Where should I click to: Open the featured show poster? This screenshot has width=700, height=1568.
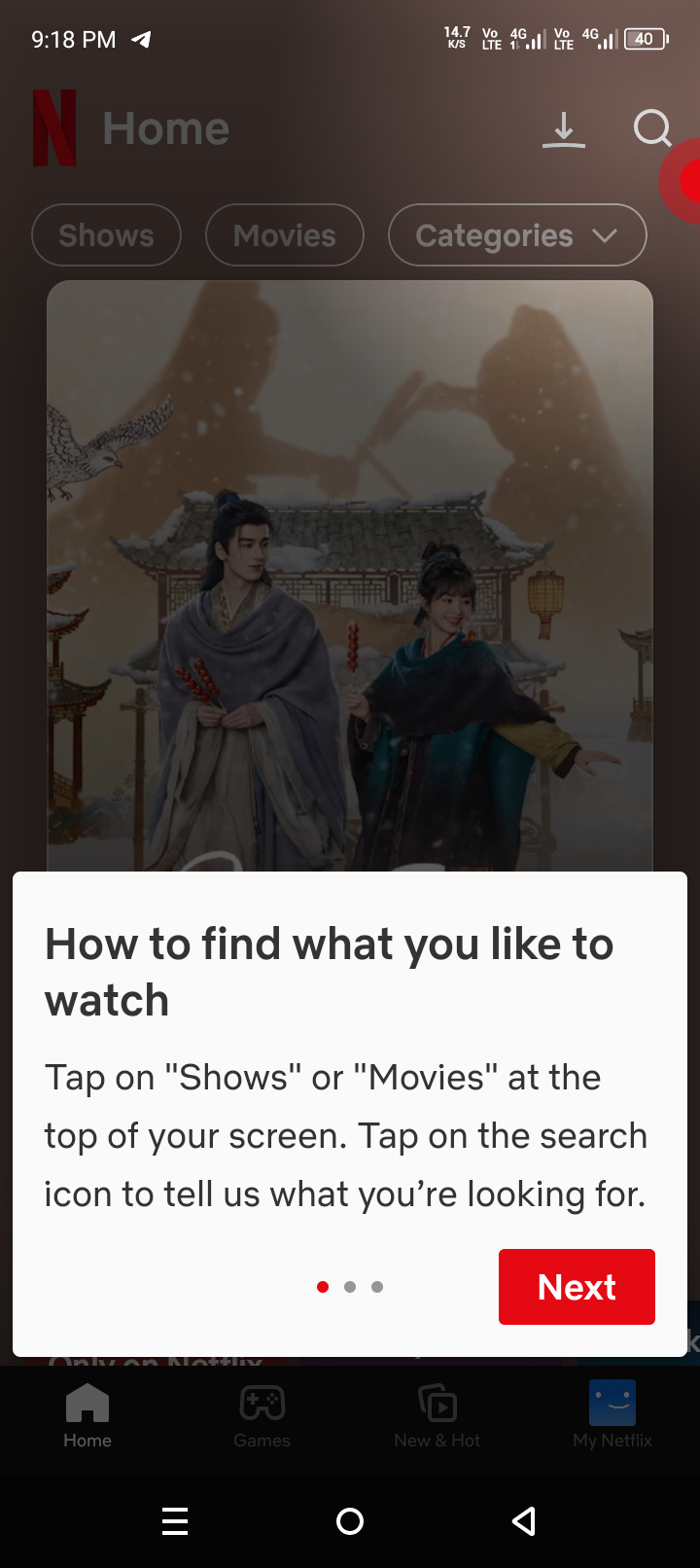pos(350,574)
